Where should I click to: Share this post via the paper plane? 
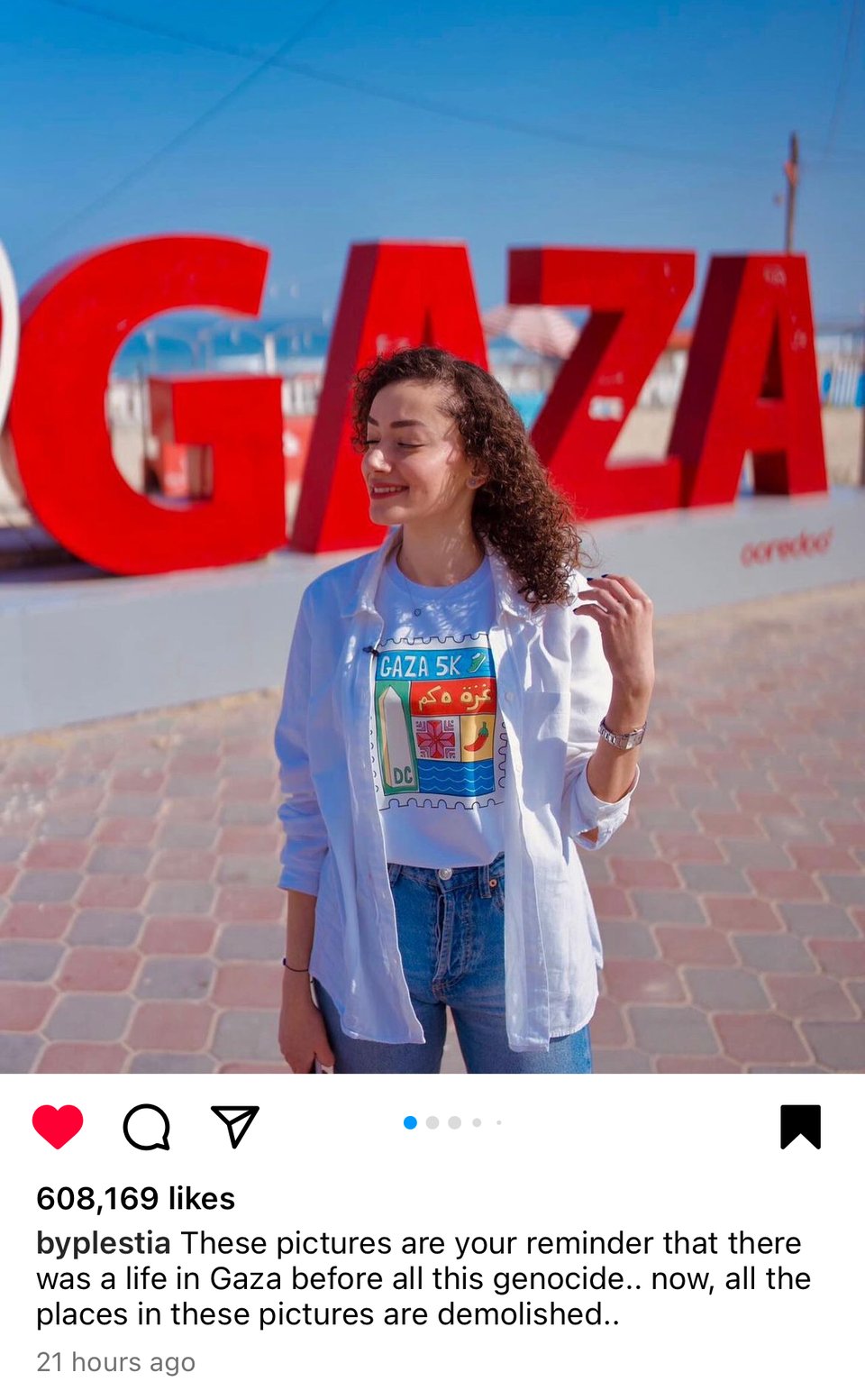235,1126
